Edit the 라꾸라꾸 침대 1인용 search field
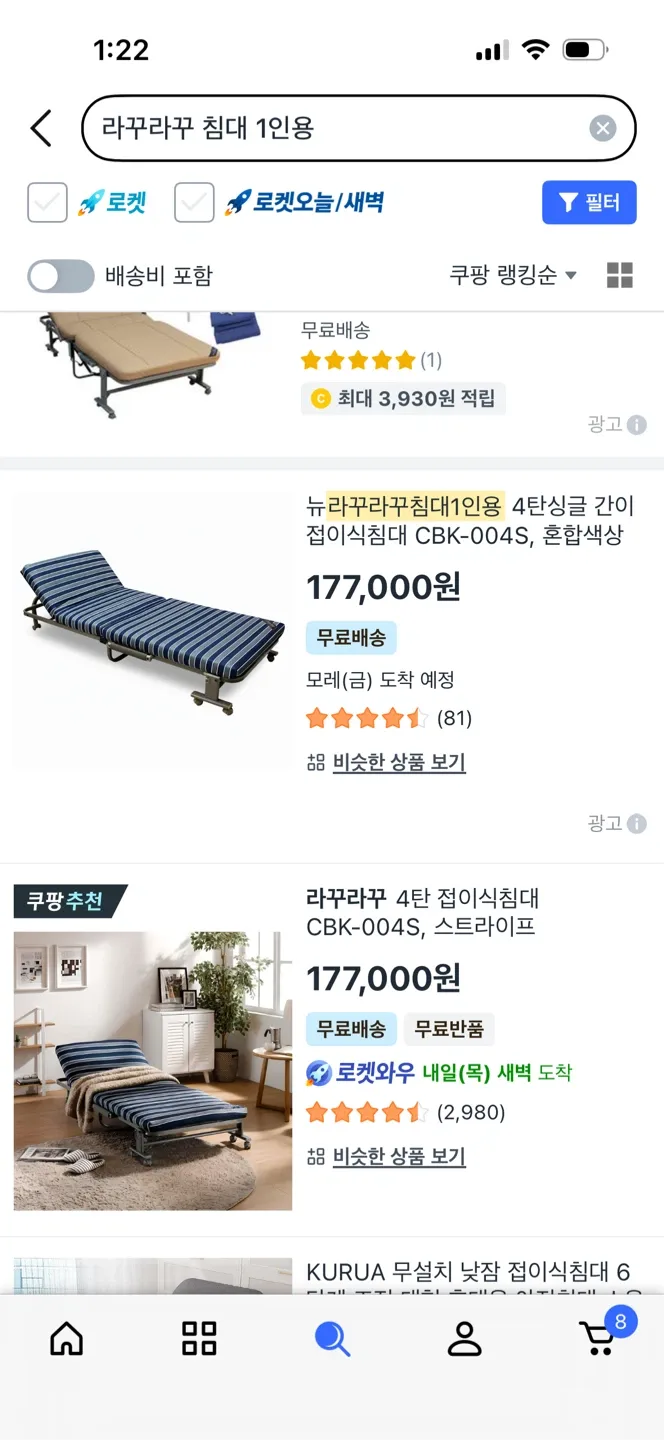Image resolution: width=664 pixels, height=1440 pixels. coord(358,128)
